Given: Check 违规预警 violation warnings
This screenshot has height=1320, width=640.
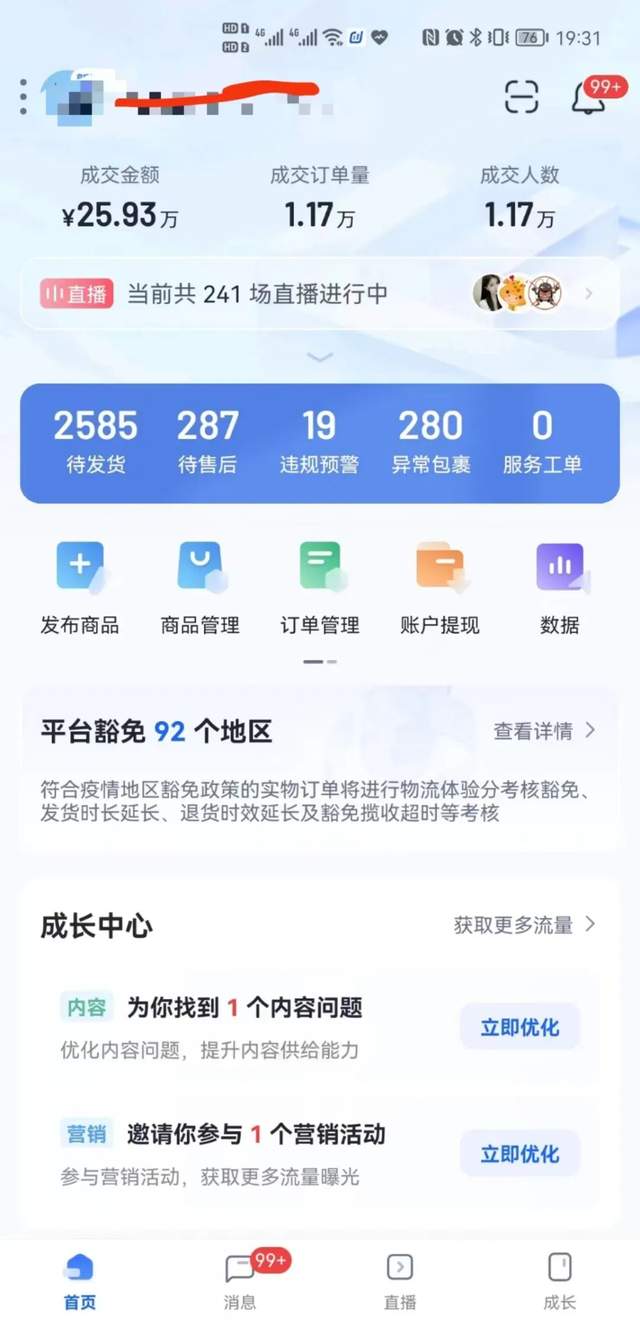Looking at the screenshot, I should tap(319, 442).
